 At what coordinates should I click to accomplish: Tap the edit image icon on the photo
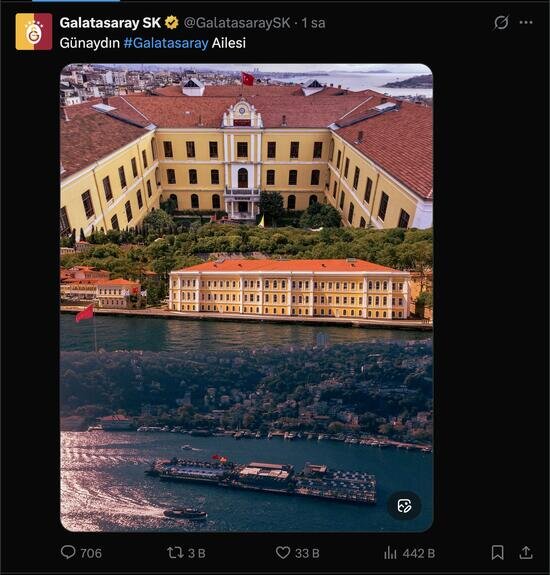pyautogui.click(x=404, y=506)
